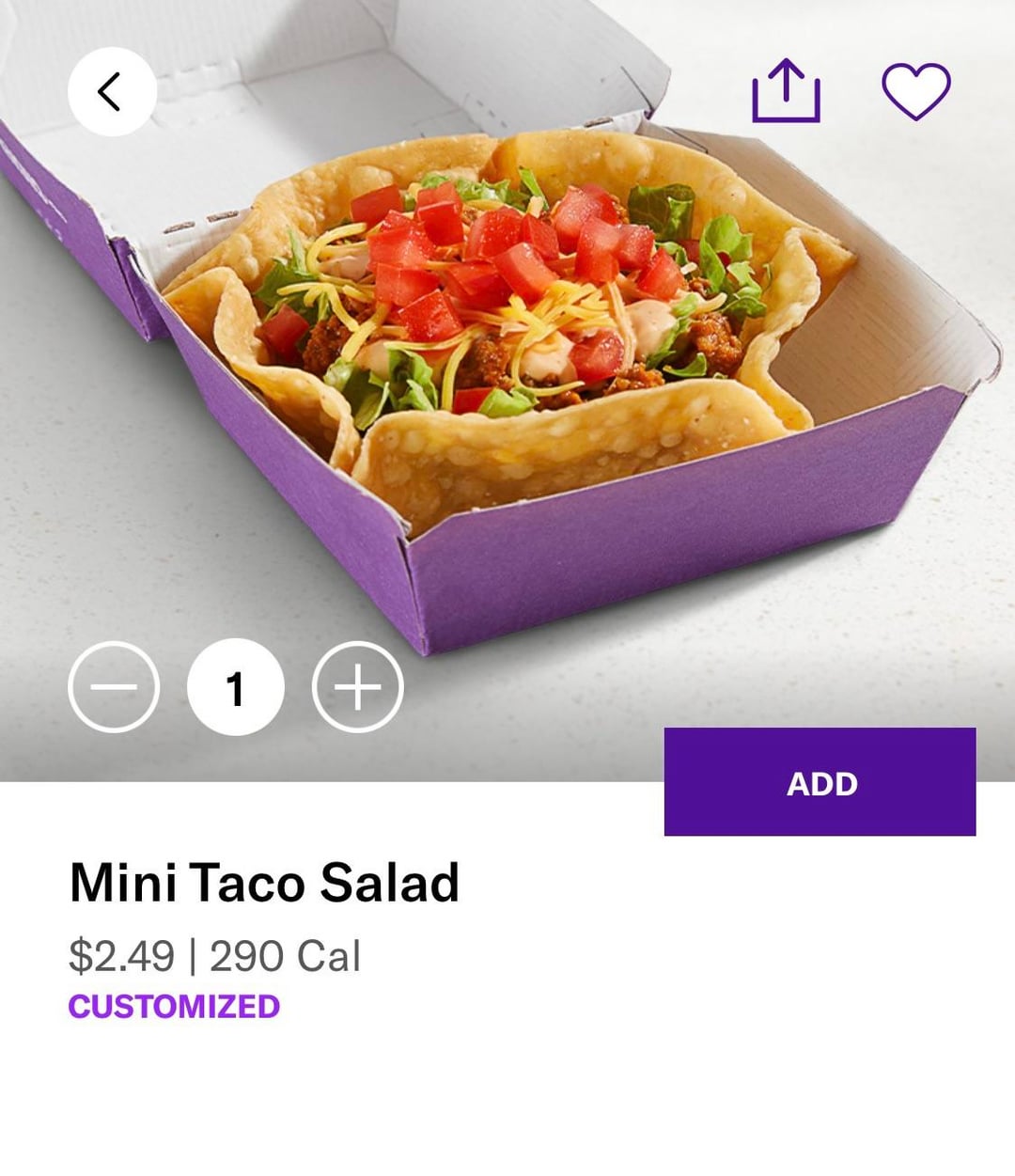
Task: Decrease quantity with the minus button
Action: coord(114,688)
